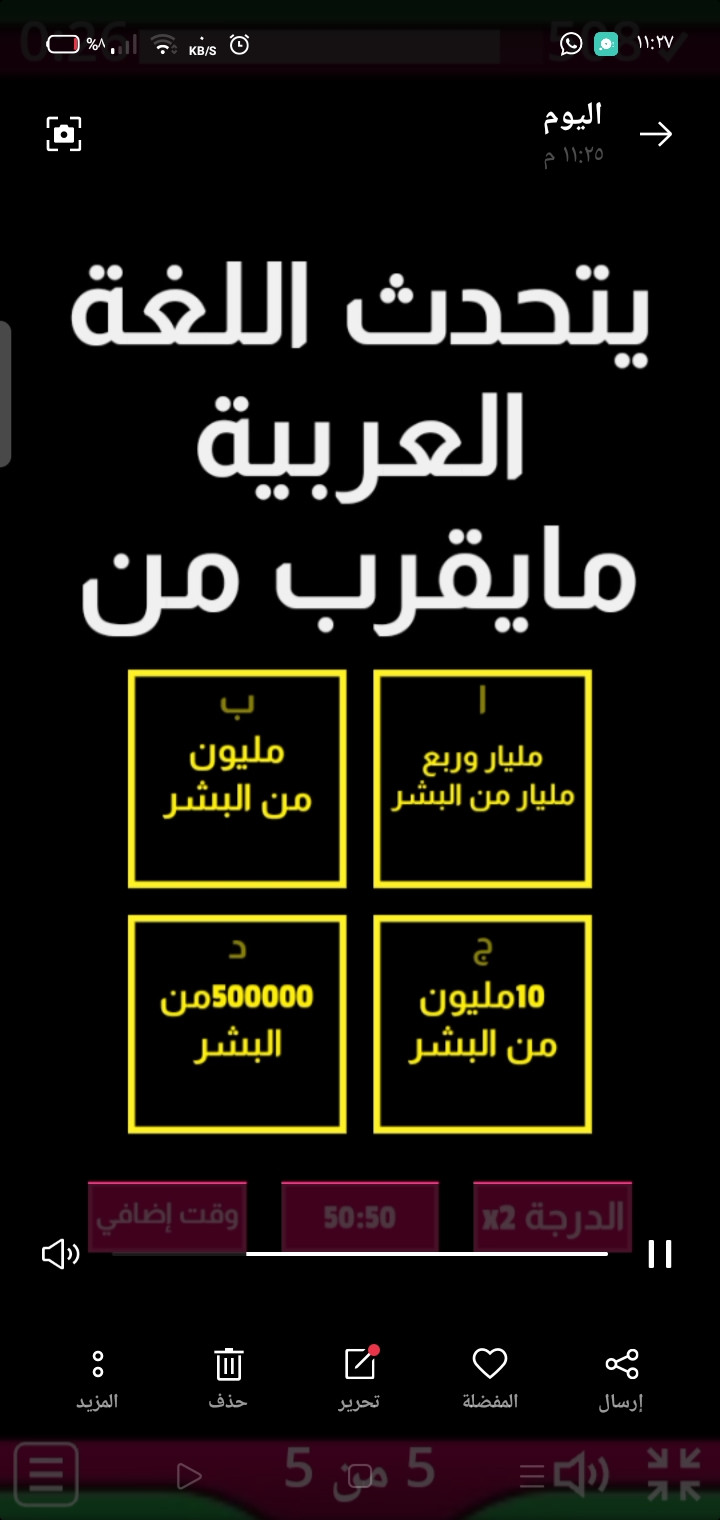Mute the video sound

[x=60, y=1254]
